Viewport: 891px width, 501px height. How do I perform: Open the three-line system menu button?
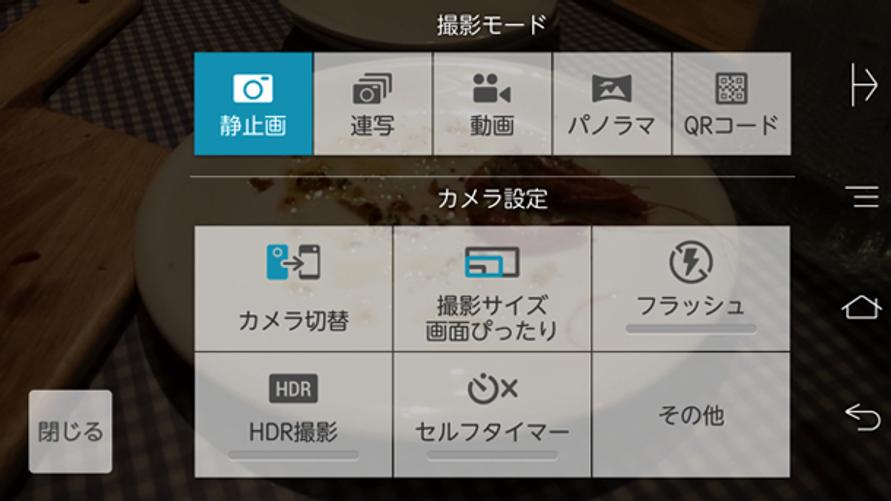861,196
